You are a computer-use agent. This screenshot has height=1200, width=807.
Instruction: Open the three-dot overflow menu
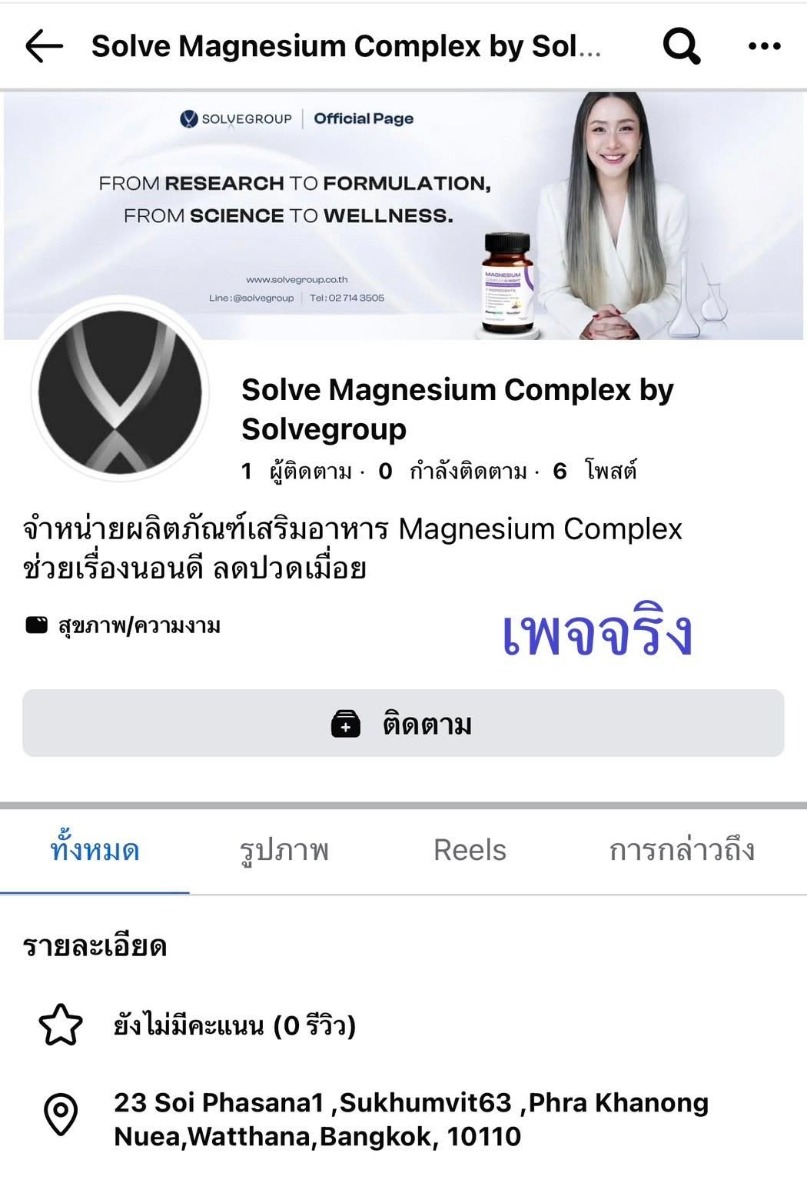pyautogui.click(x=764, y=47)
